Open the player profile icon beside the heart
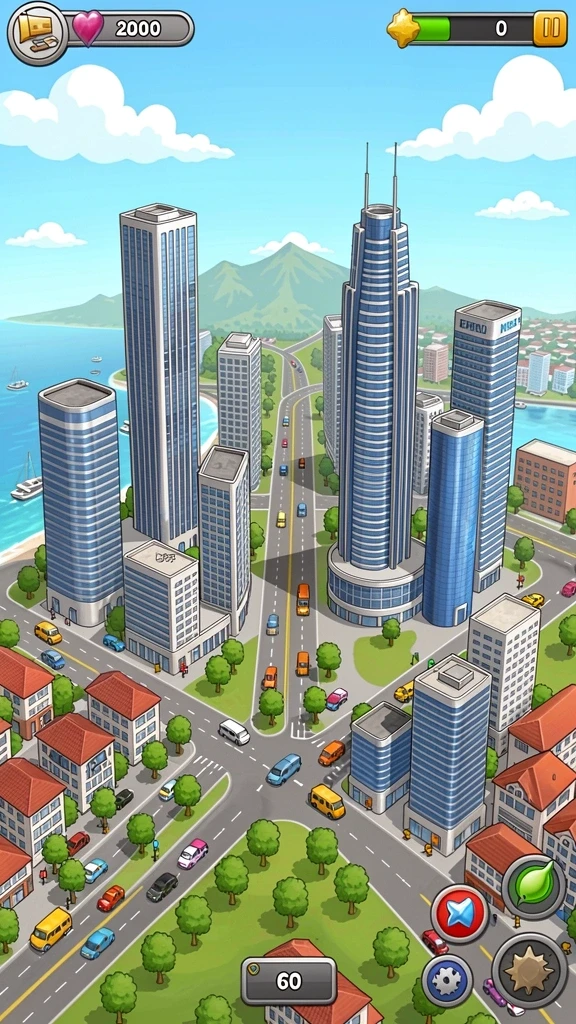Screen dimensions: 576x1024 37,33
